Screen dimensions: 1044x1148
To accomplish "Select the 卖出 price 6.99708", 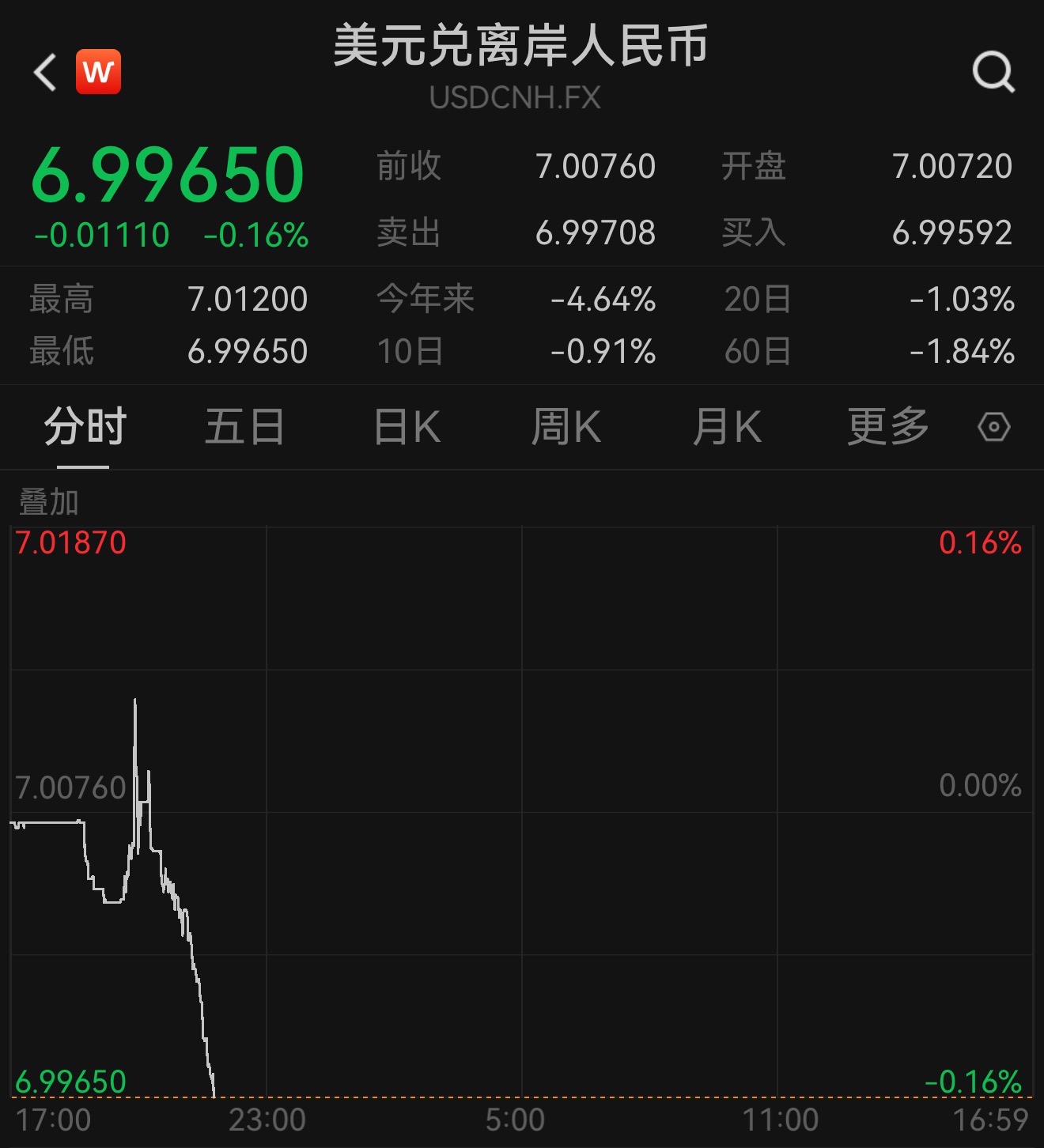I will point(596,232).
